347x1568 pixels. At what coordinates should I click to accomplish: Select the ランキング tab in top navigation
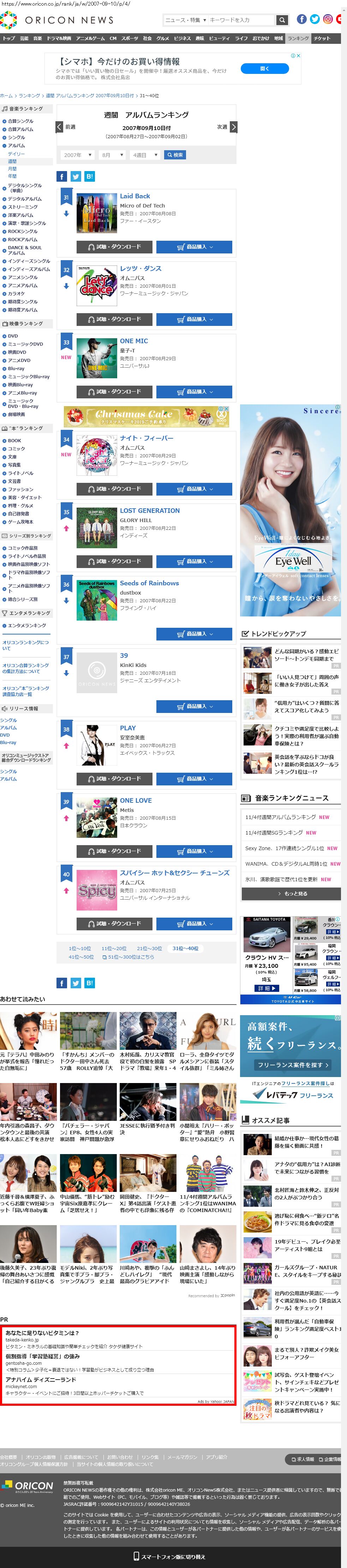(298, 38)
